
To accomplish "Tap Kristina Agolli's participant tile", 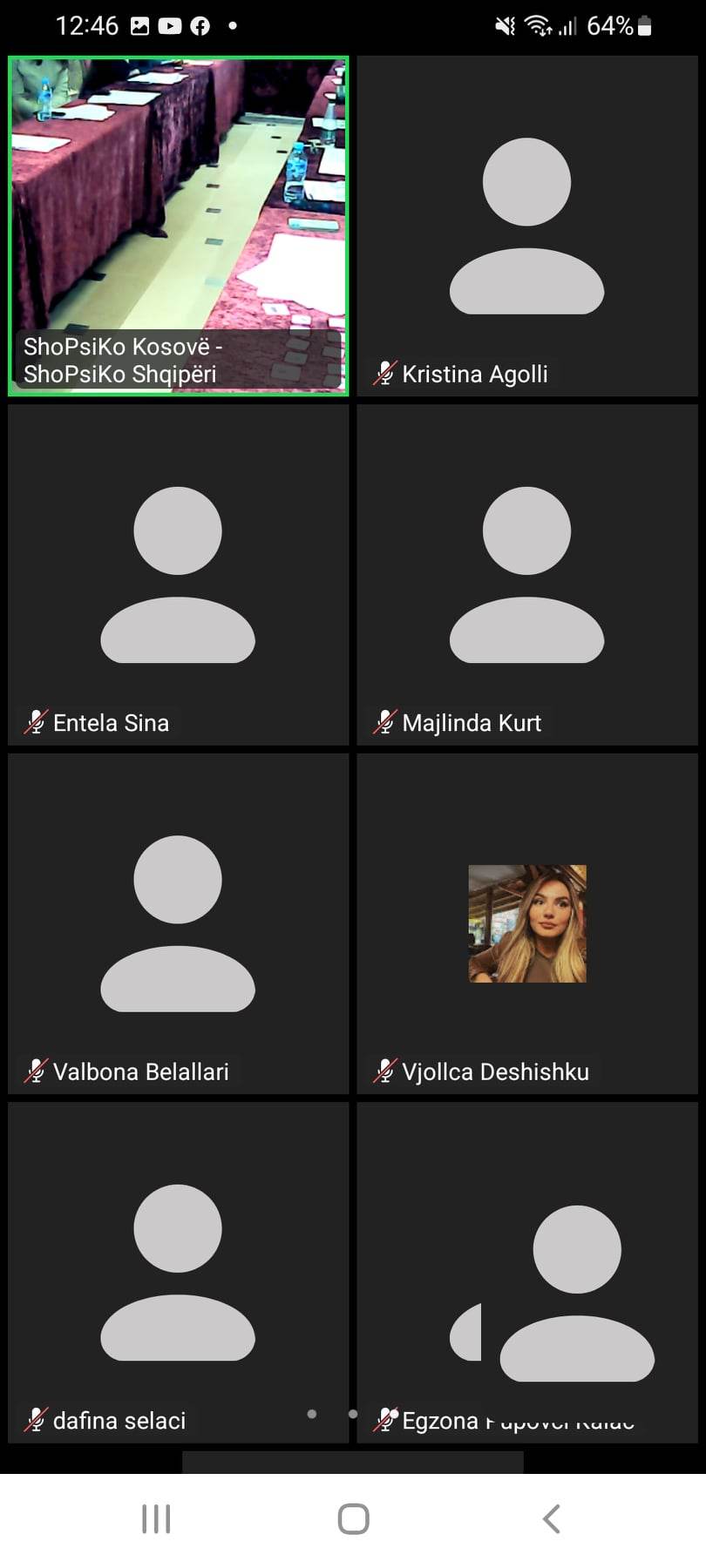I will point(526,226).
